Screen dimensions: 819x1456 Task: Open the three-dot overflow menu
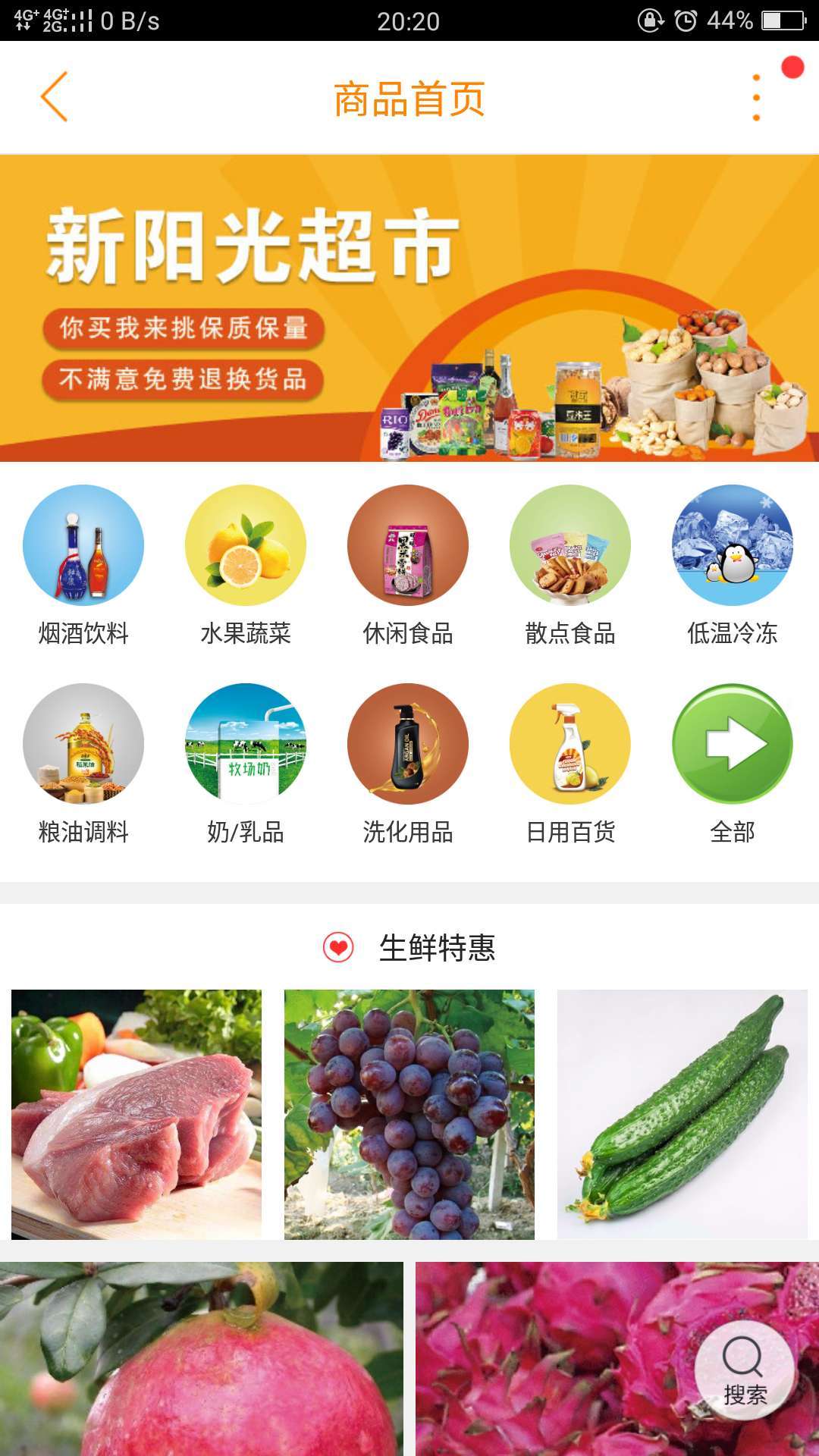pyautogui.click(x=756, y=98)
